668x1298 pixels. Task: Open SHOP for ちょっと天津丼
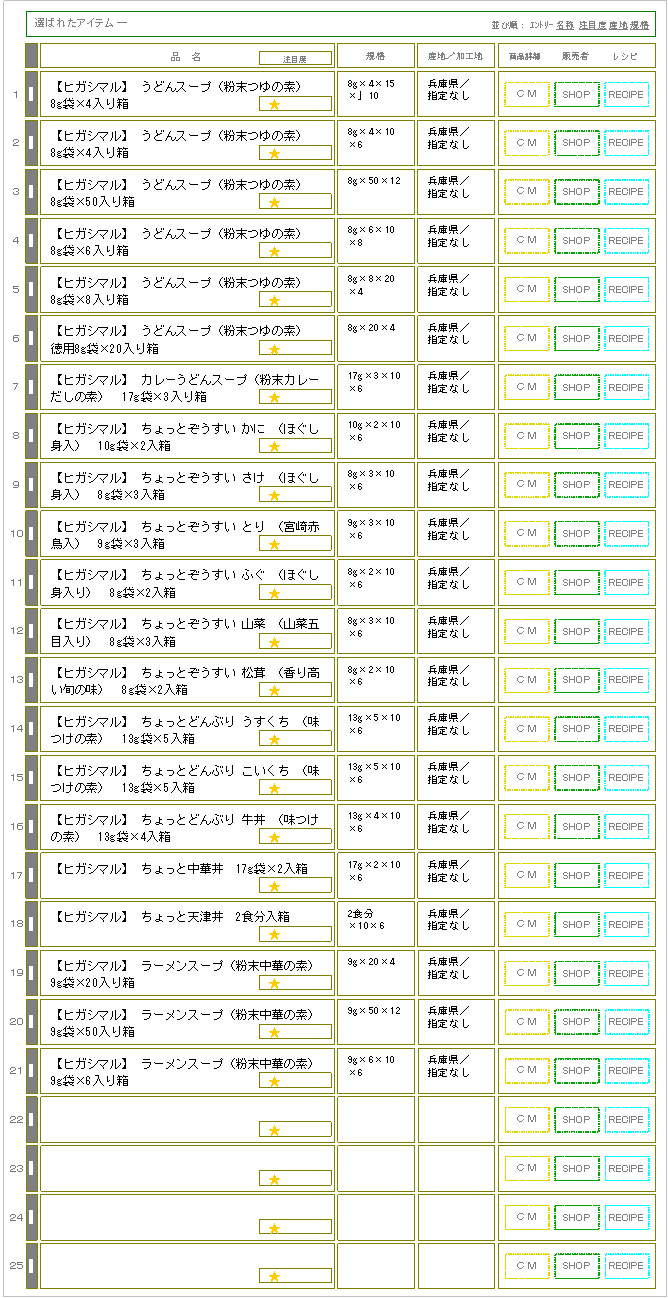click(576, 925)
